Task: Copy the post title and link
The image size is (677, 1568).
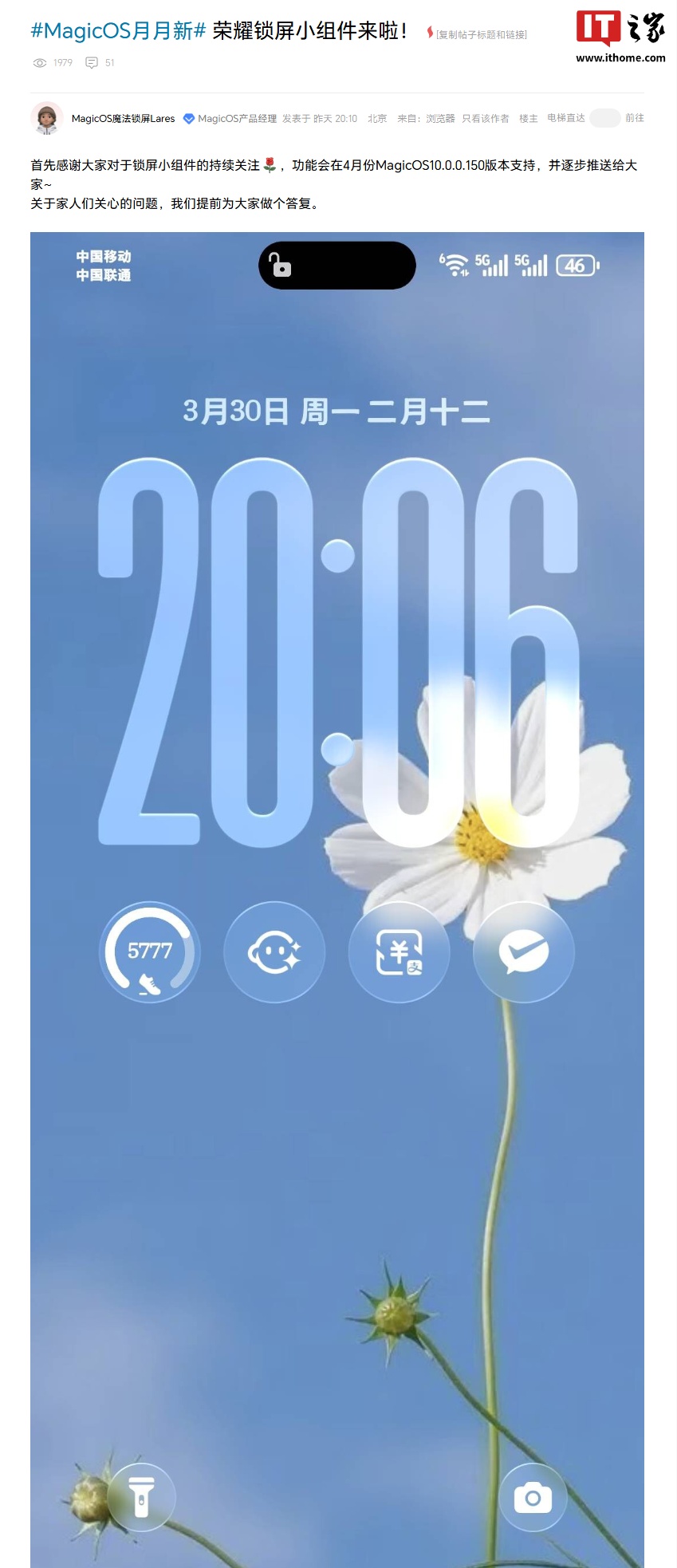Action: click(x=481, y=34)
